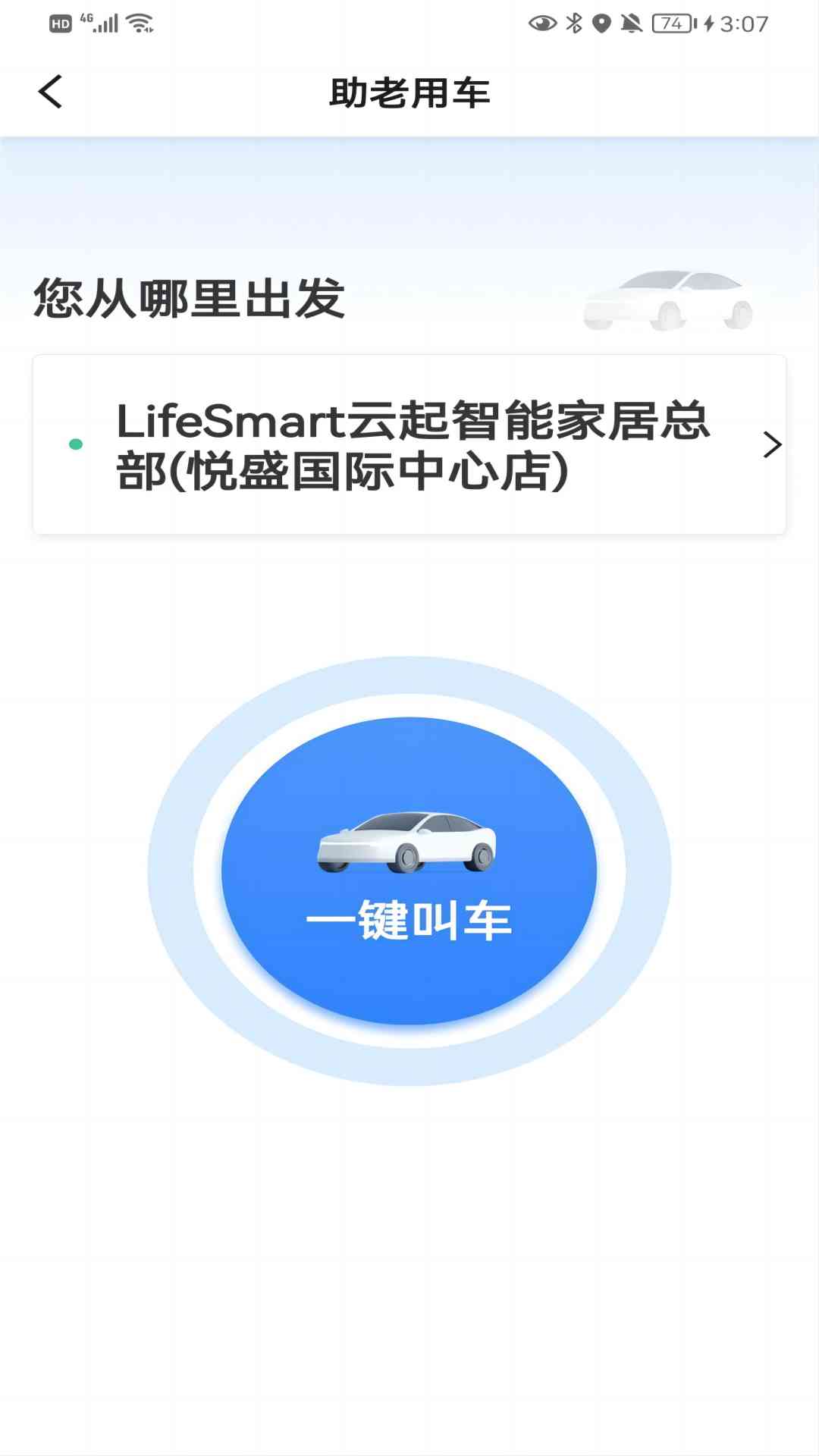
Task: Change the LifeSmart departure location
Action: (409, 444)
